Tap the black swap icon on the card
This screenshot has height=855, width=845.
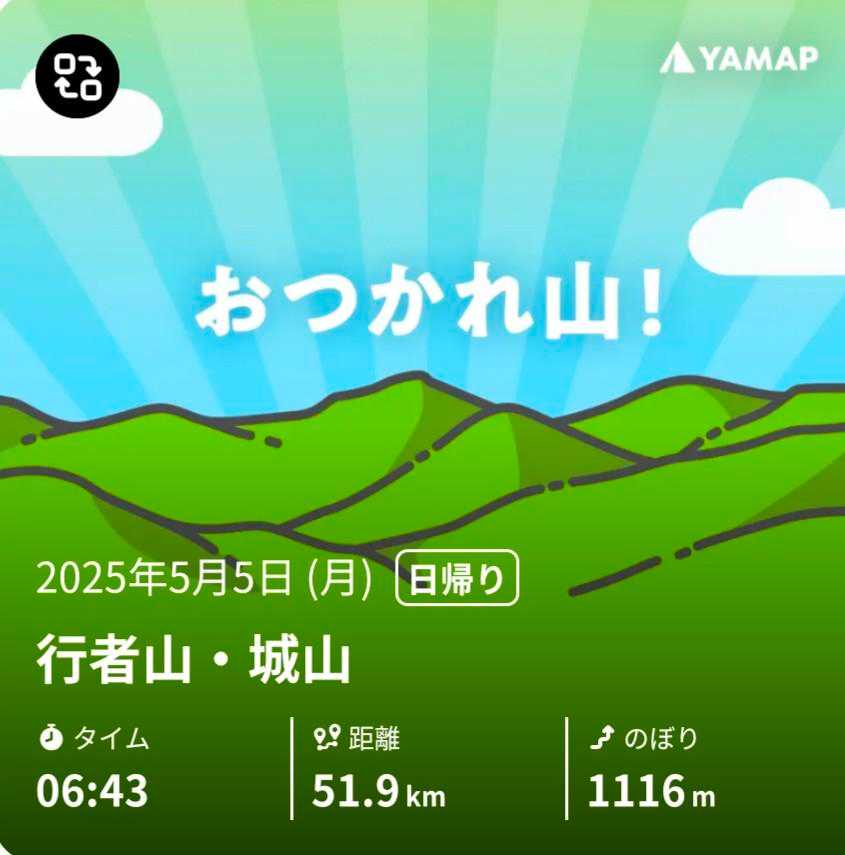77,76
